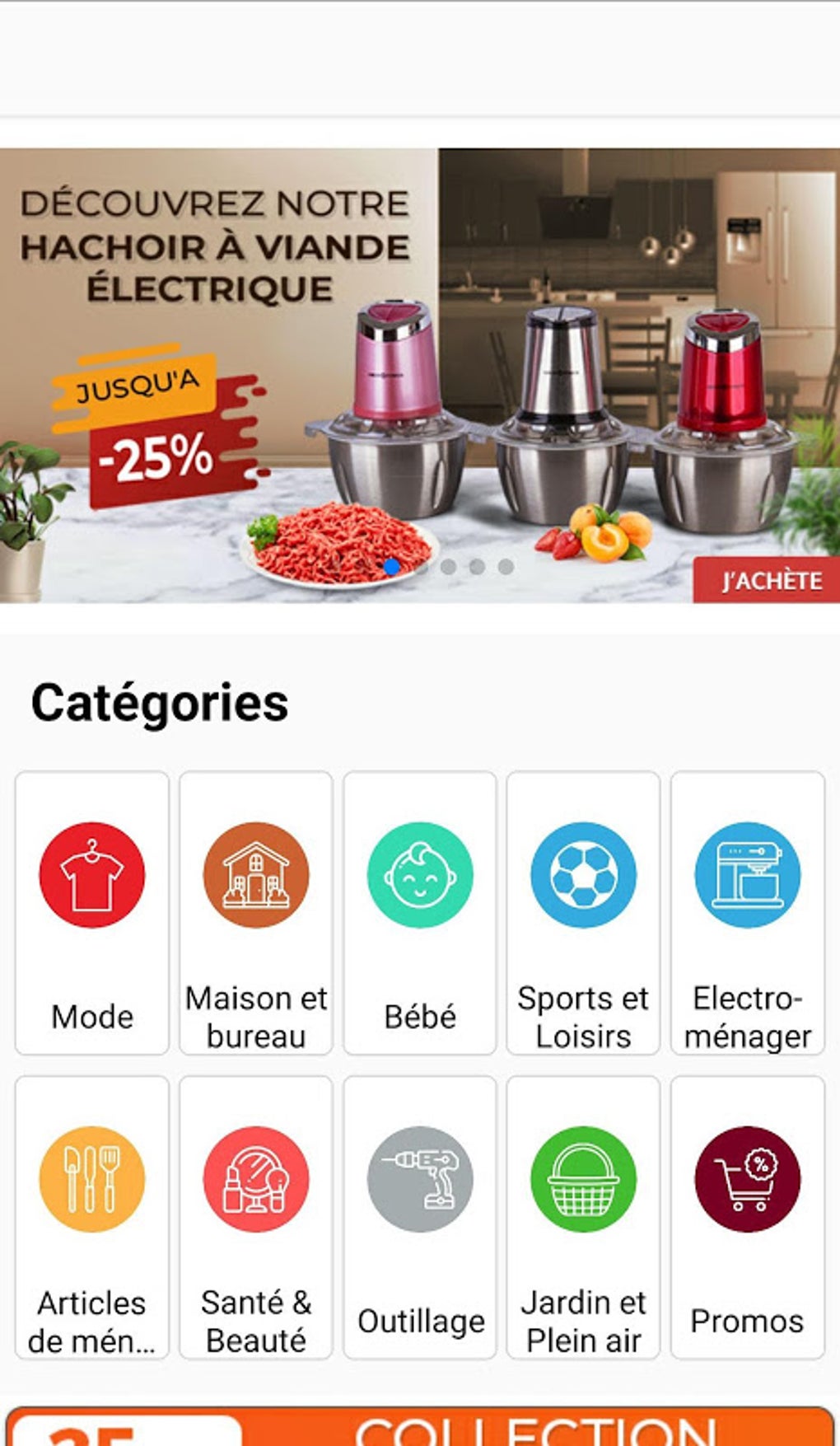Viewport: 840px width, 1446px height.
Task: Select the Bébé category
Action: click(419, 913)
